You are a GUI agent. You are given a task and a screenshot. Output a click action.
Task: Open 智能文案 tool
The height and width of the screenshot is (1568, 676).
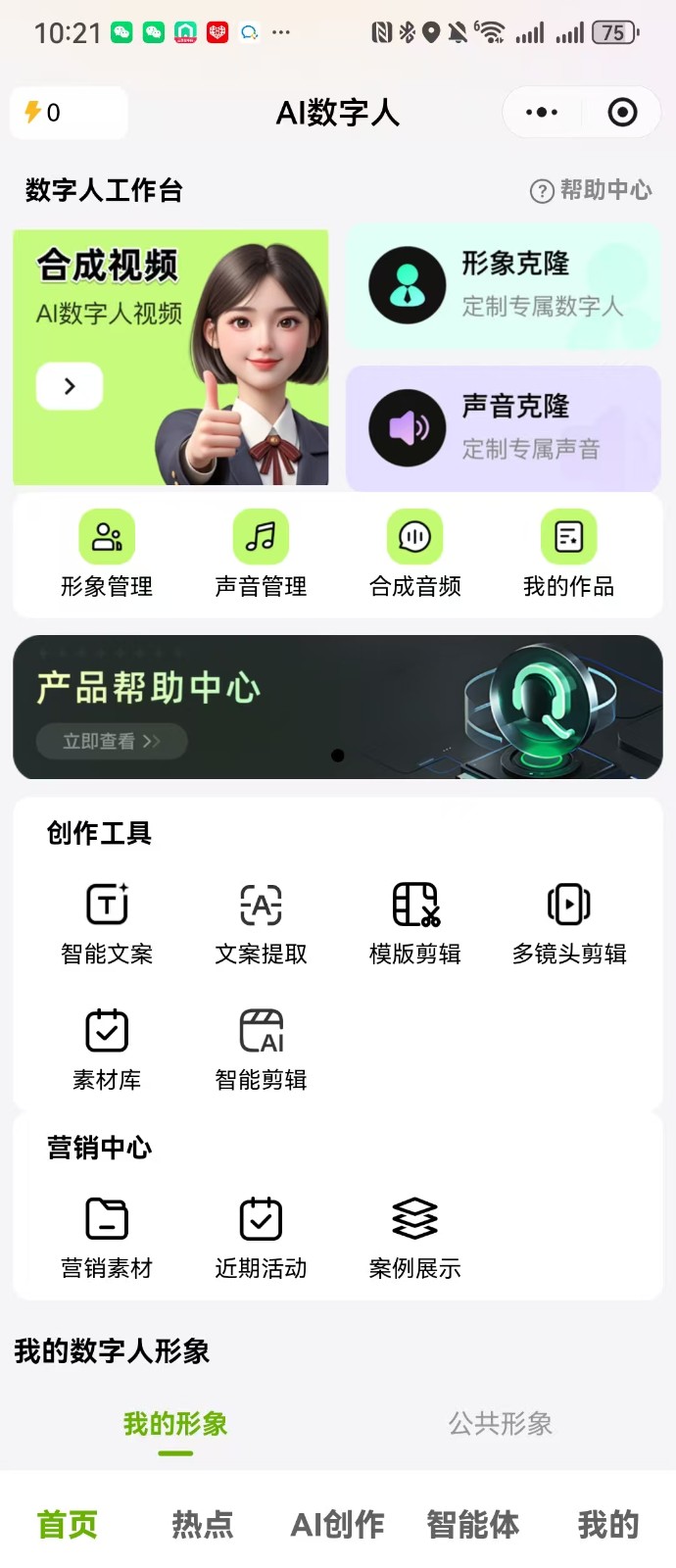[107, 923]
